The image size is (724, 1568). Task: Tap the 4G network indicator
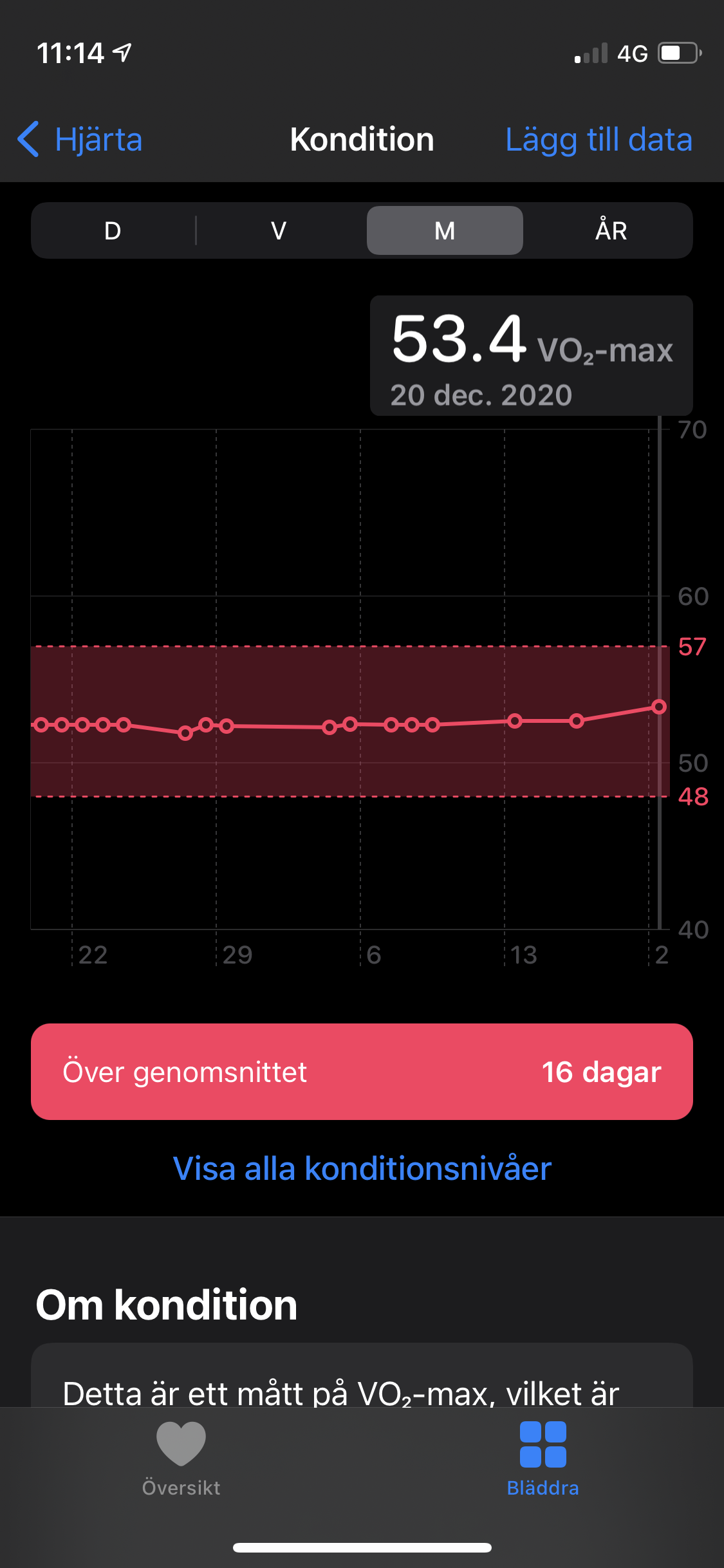633,53
